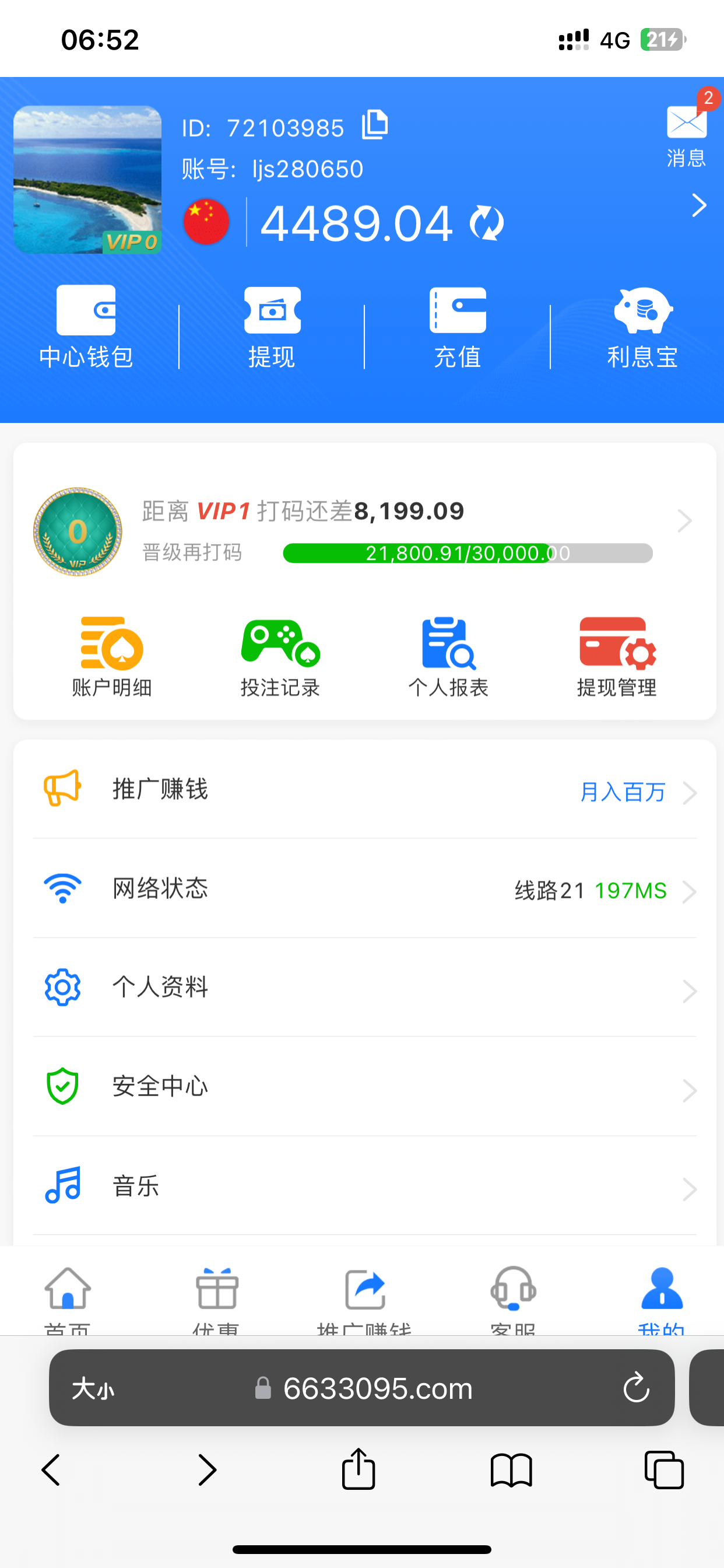Go to 提现 withdrawal
Screen dimensions: 724x1568
[x=272, y=327]
